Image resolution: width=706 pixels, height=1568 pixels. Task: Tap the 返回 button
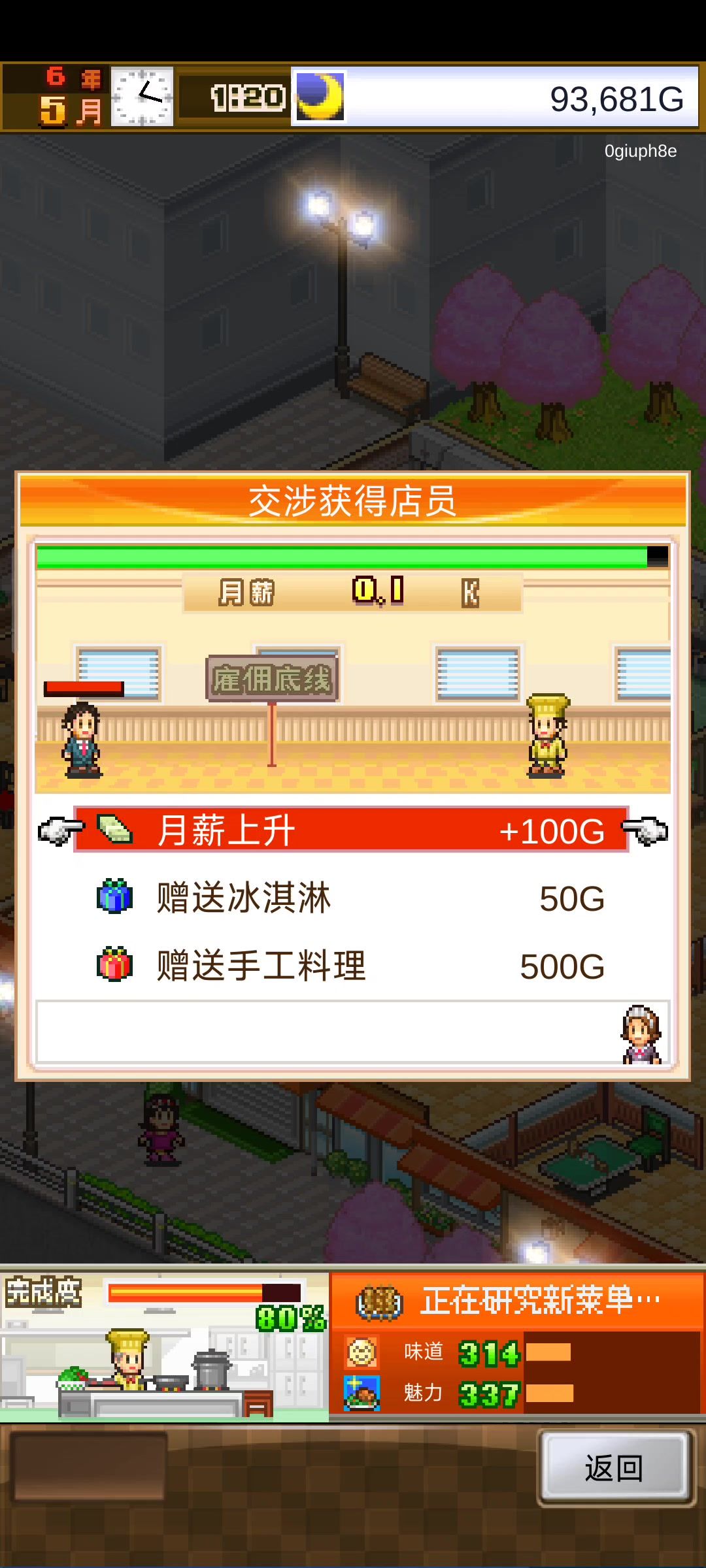pyautogui.click(x=616, y=1468)
